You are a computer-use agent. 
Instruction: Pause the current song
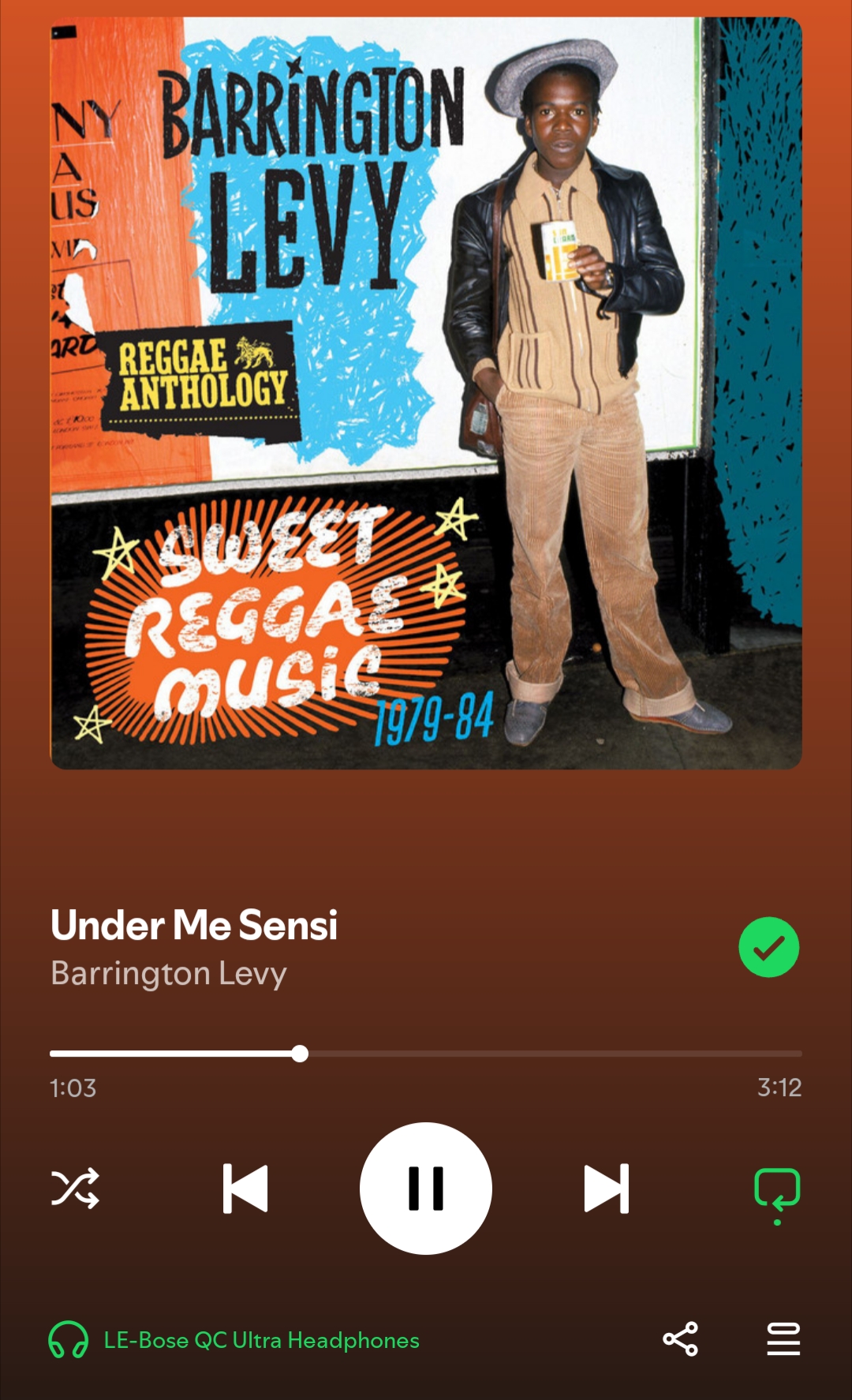coord(426,1188)
